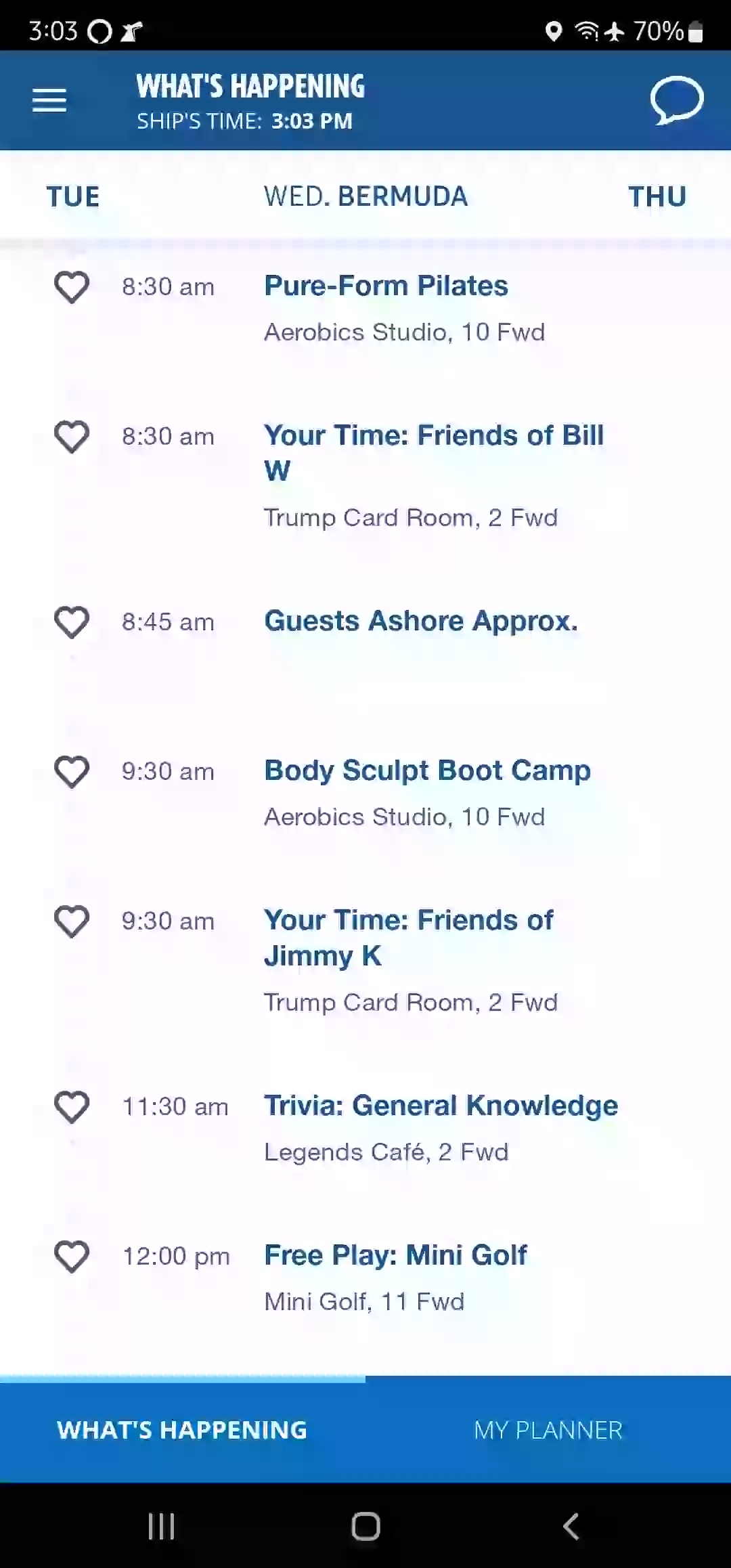The width and height of the screenshot is (731, 1568).
Task: Add Free Play: Mini Golf to favorites
Action: pos(72,1257)
